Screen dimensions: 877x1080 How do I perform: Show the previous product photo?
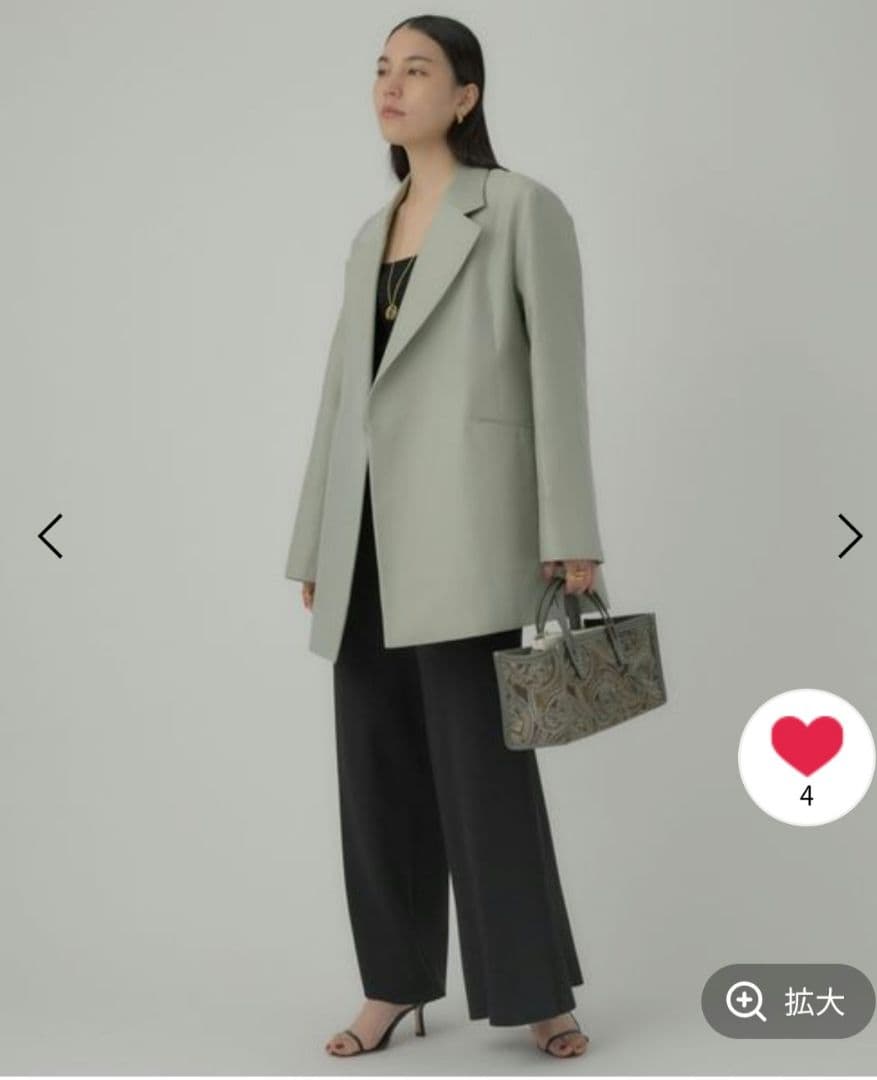click(x=50, y=536)
